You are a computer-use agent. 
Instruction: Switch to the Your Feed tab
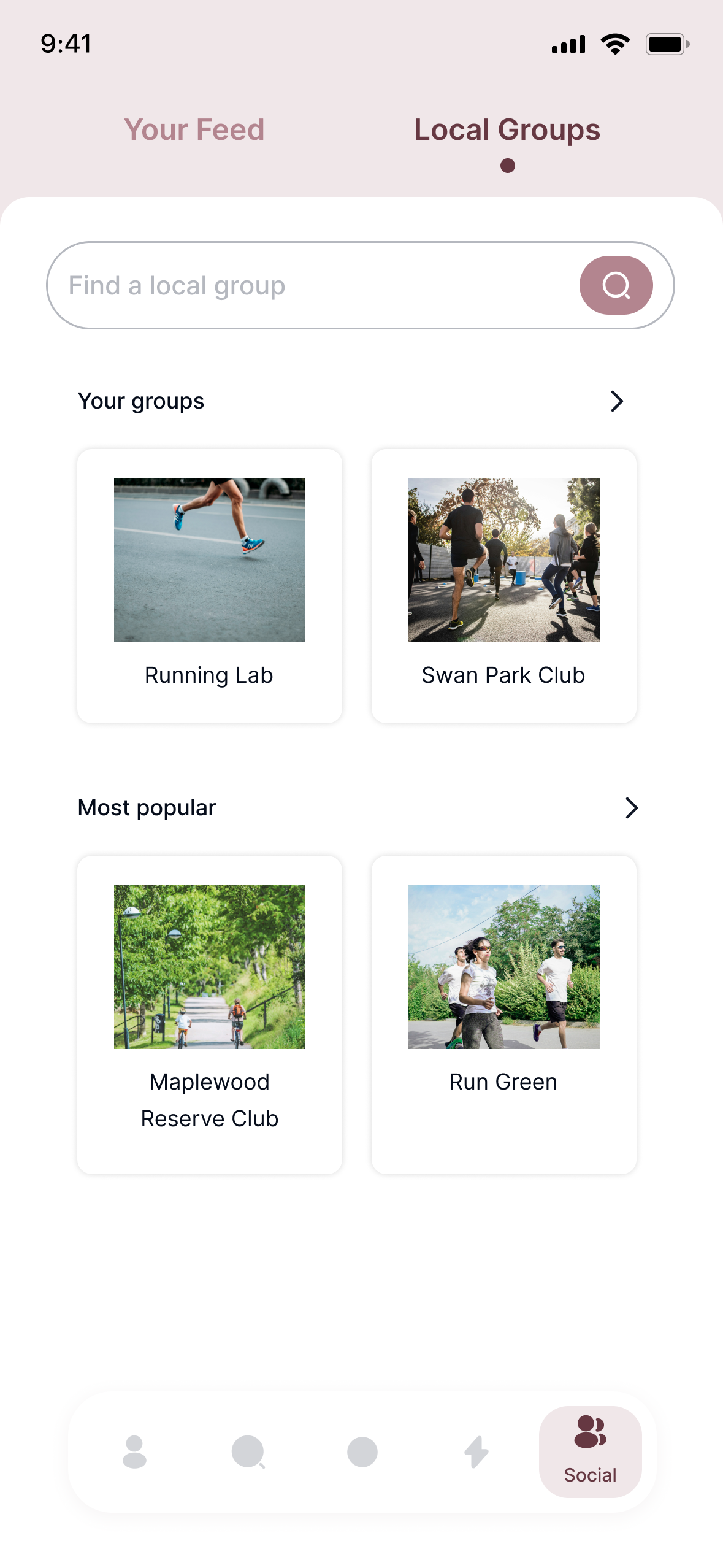(194, 130)
